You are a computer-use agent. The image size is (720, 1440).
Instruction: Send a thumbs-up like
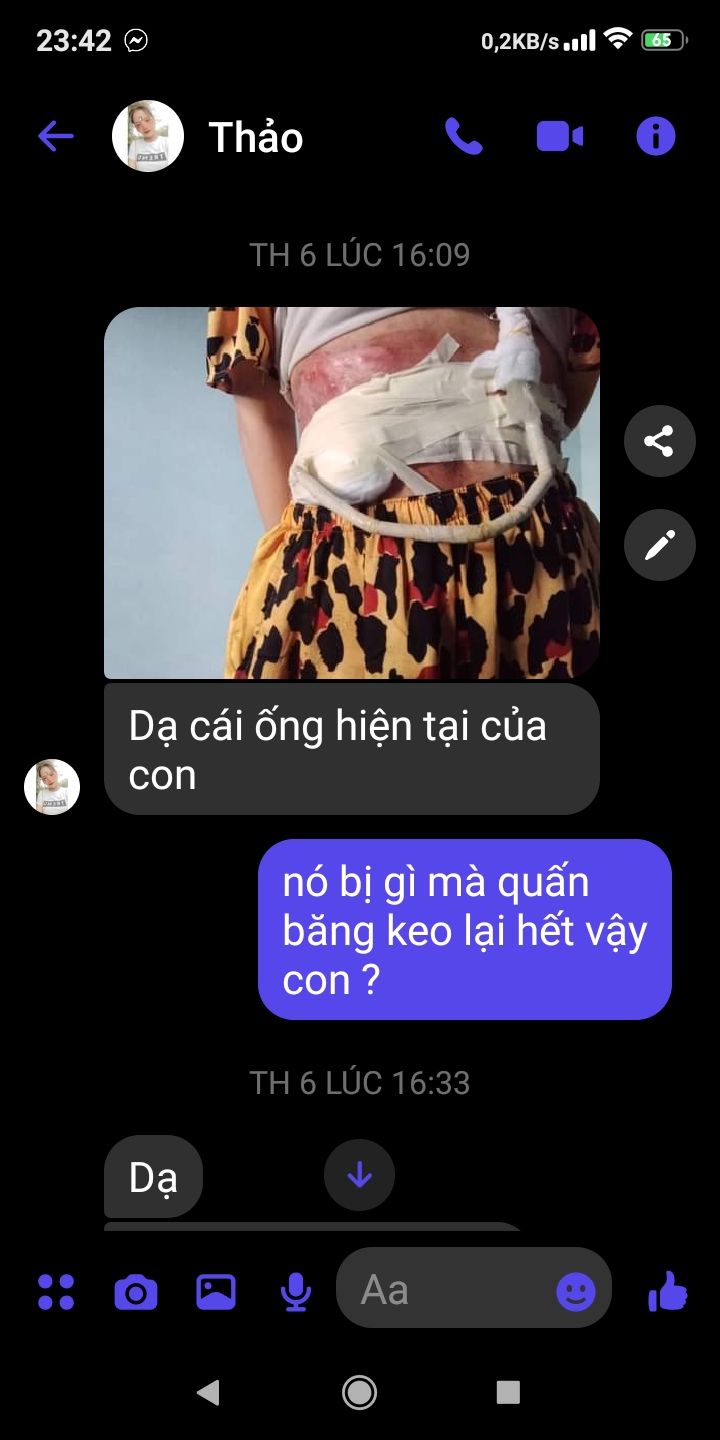click(x=667, y=1291)
